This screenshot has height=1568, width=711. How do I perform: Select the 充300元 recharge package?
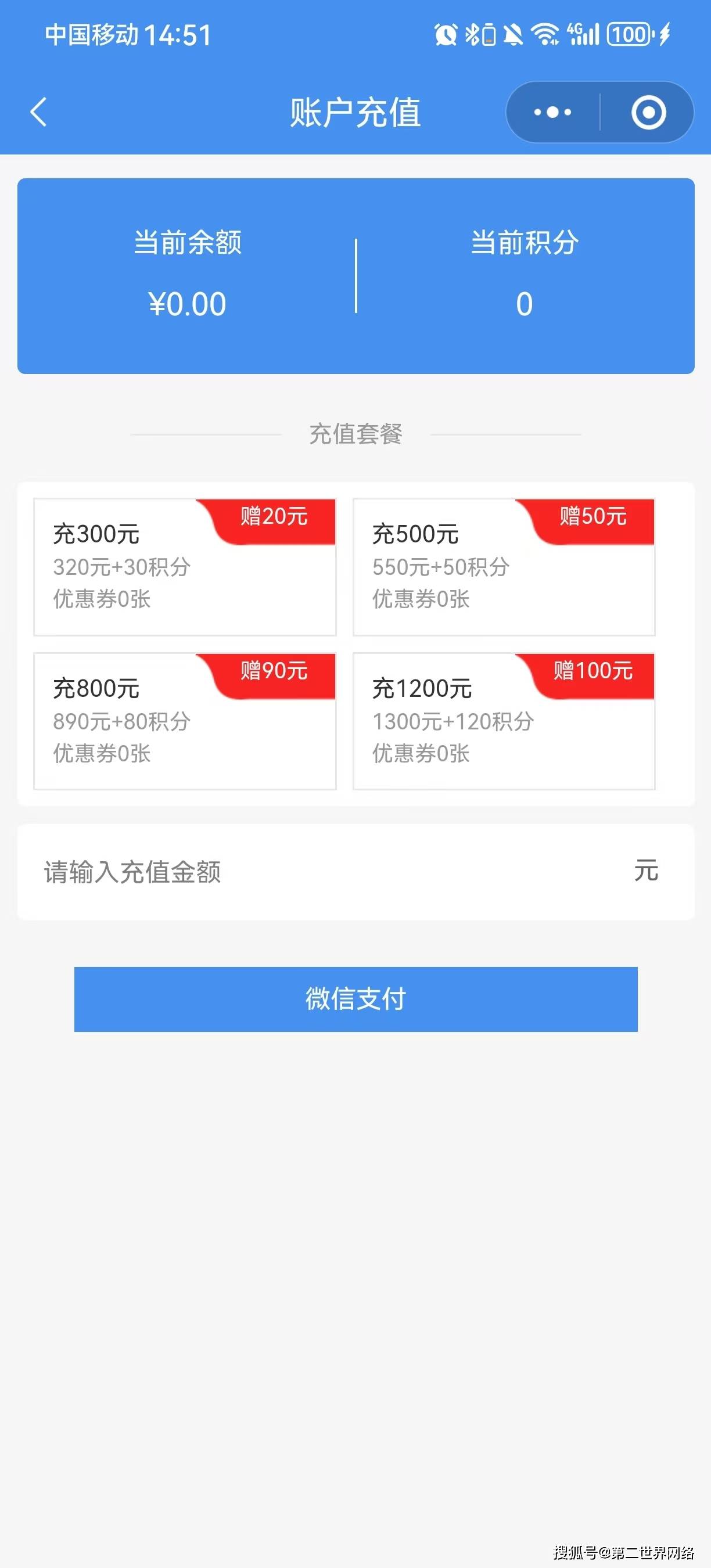point(185,567)
